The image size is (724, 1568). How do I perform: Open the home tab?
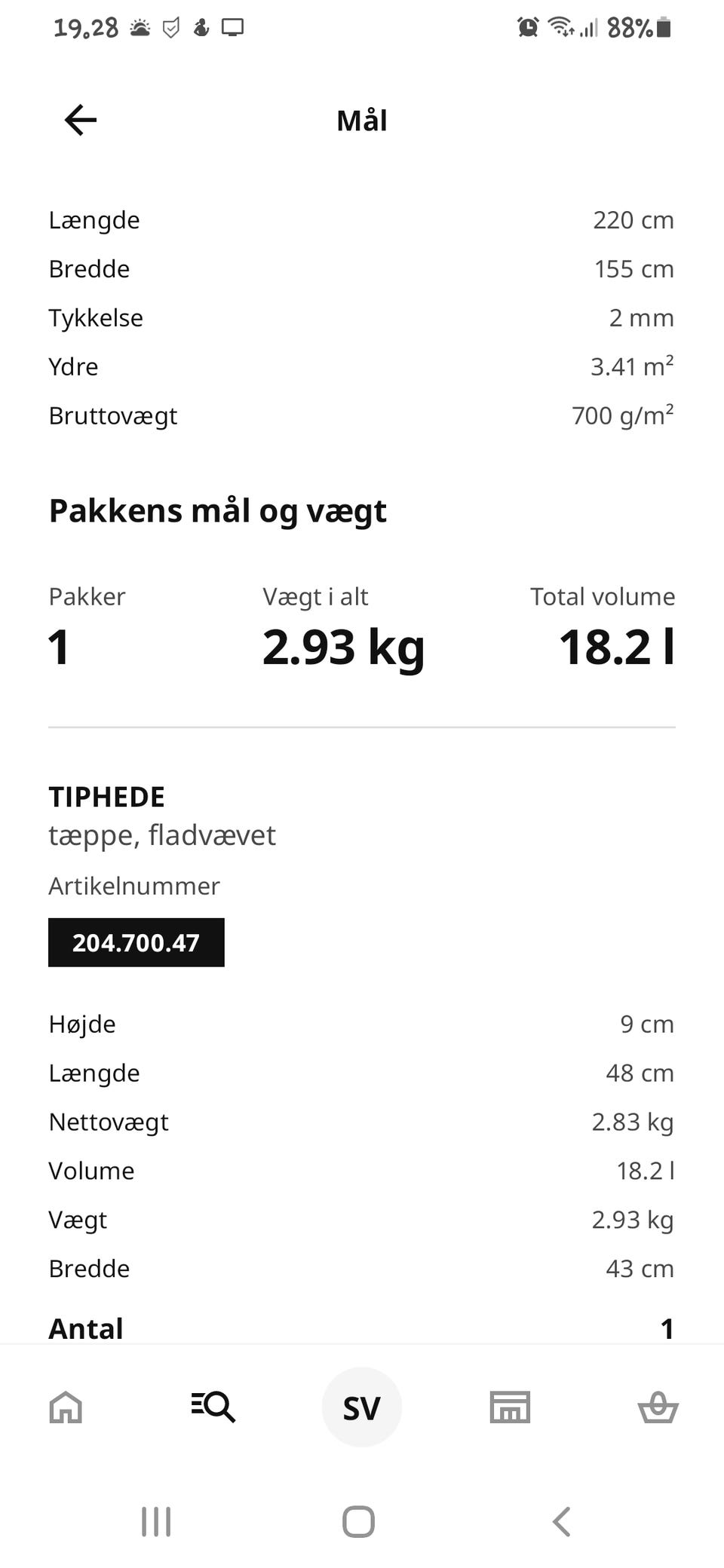click(66, 1407)
